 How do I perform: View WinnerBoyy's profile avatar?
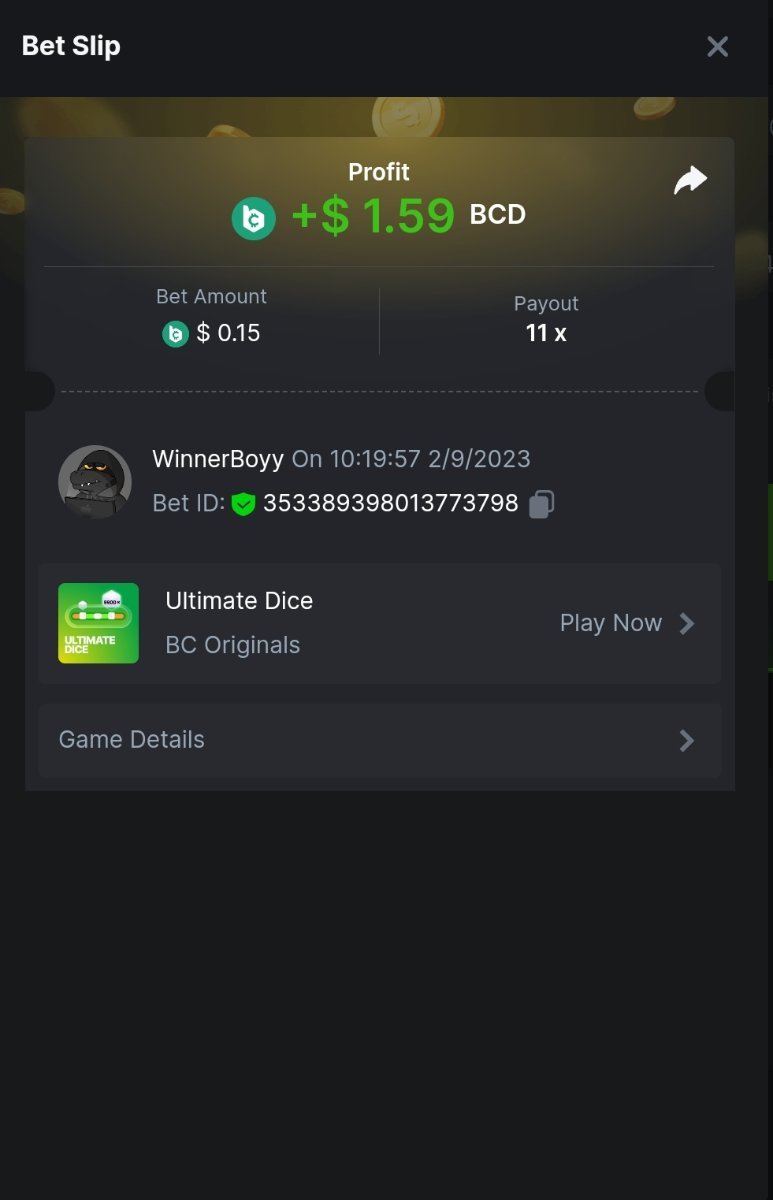point(95,481)
